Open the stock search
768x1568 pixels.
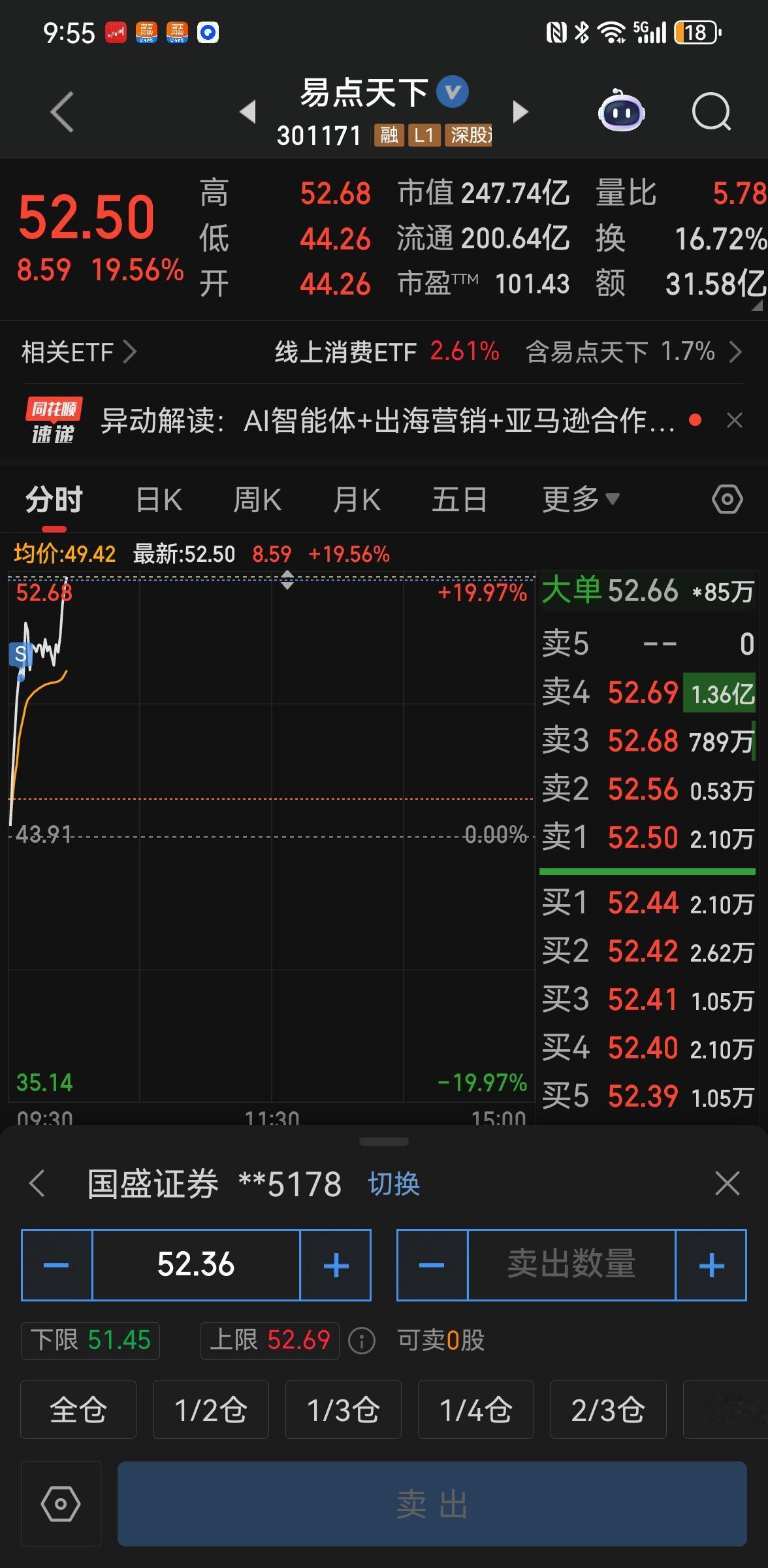[x=711, y=111]
